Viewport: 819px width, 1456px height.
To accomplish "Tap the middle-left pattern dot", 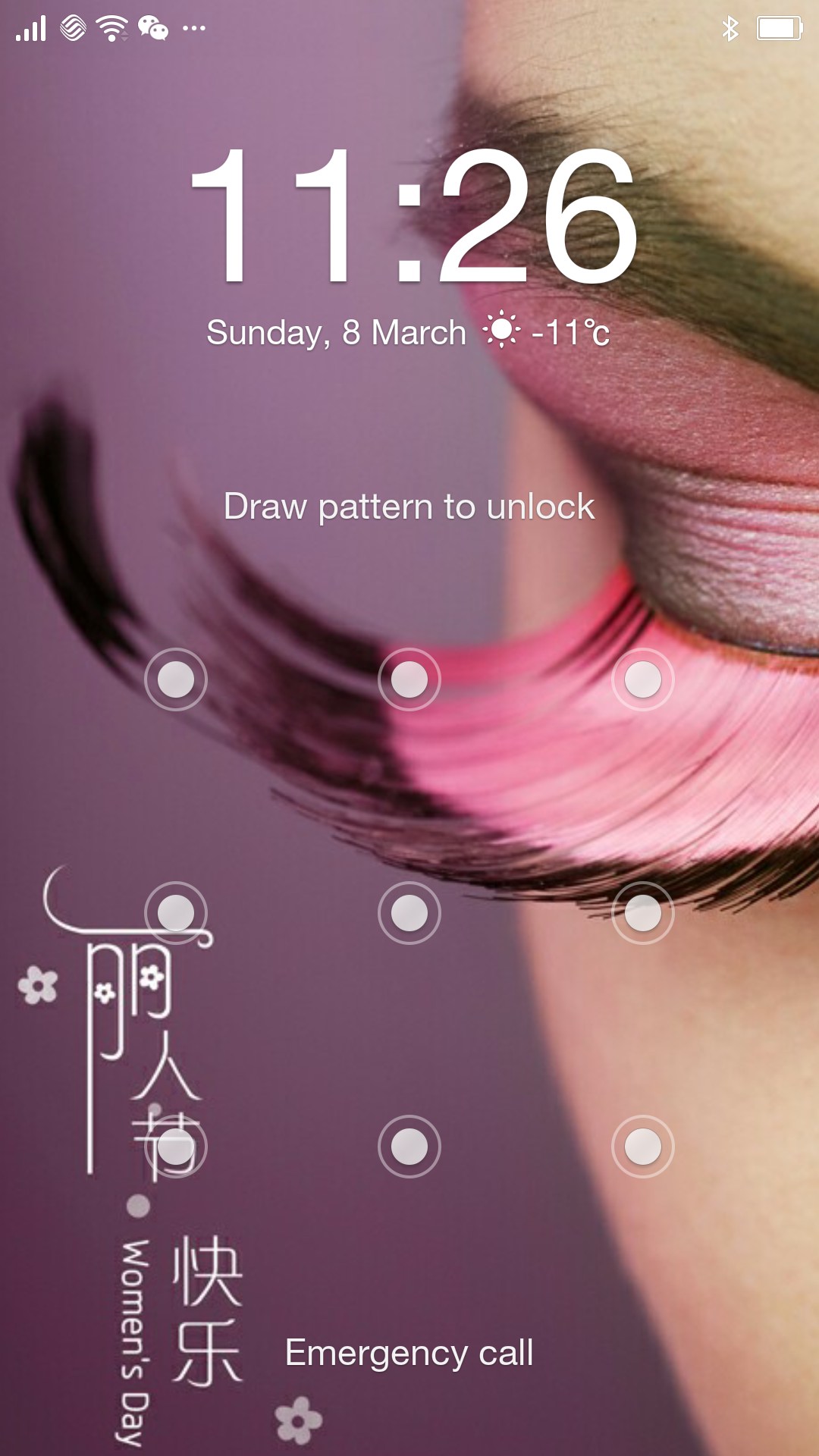I will pyautogui.click(x=176, y=913).
